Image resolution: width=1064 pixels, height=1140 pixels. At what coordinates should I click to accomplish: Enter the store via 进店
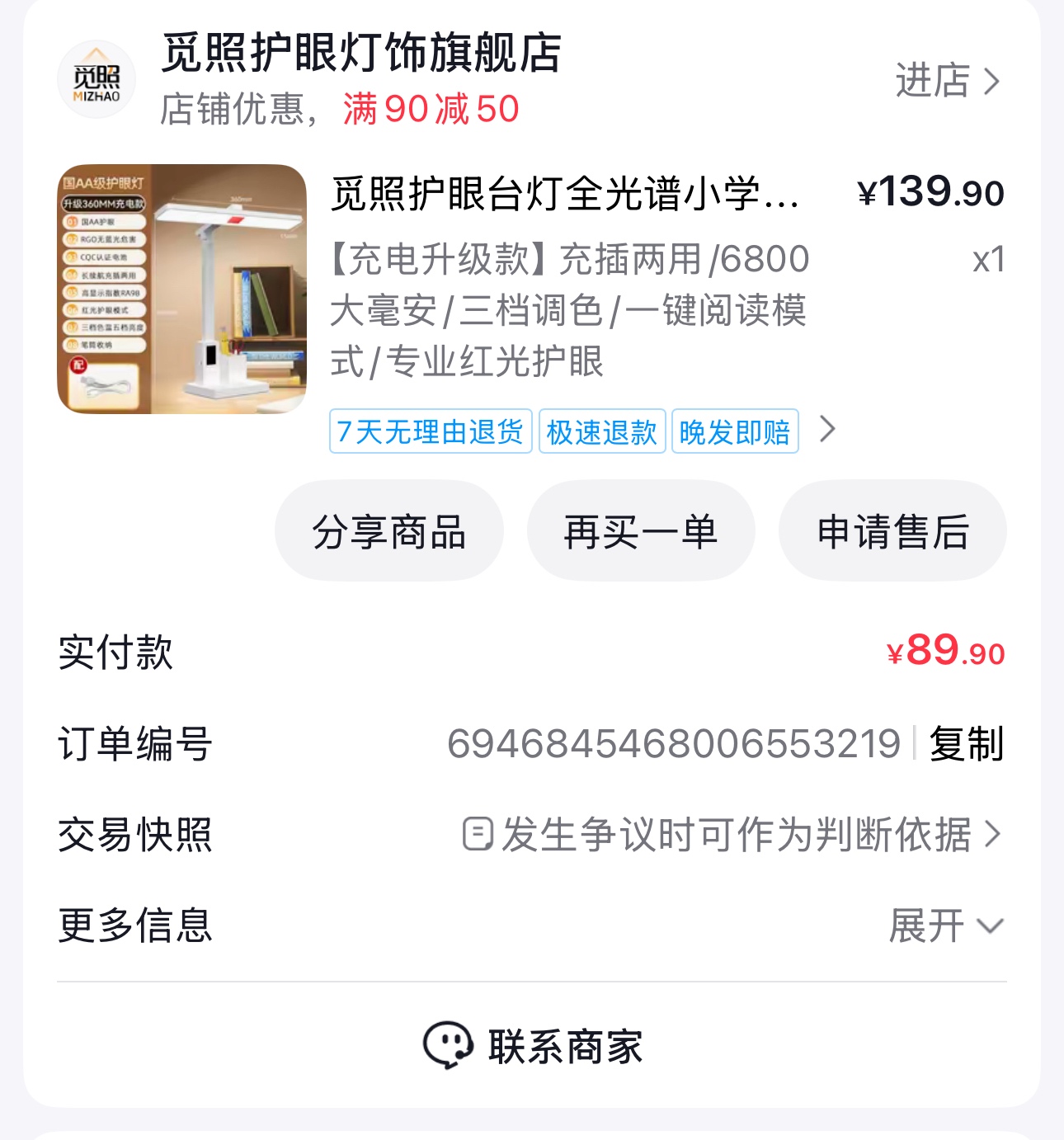[x=947, y=81]
